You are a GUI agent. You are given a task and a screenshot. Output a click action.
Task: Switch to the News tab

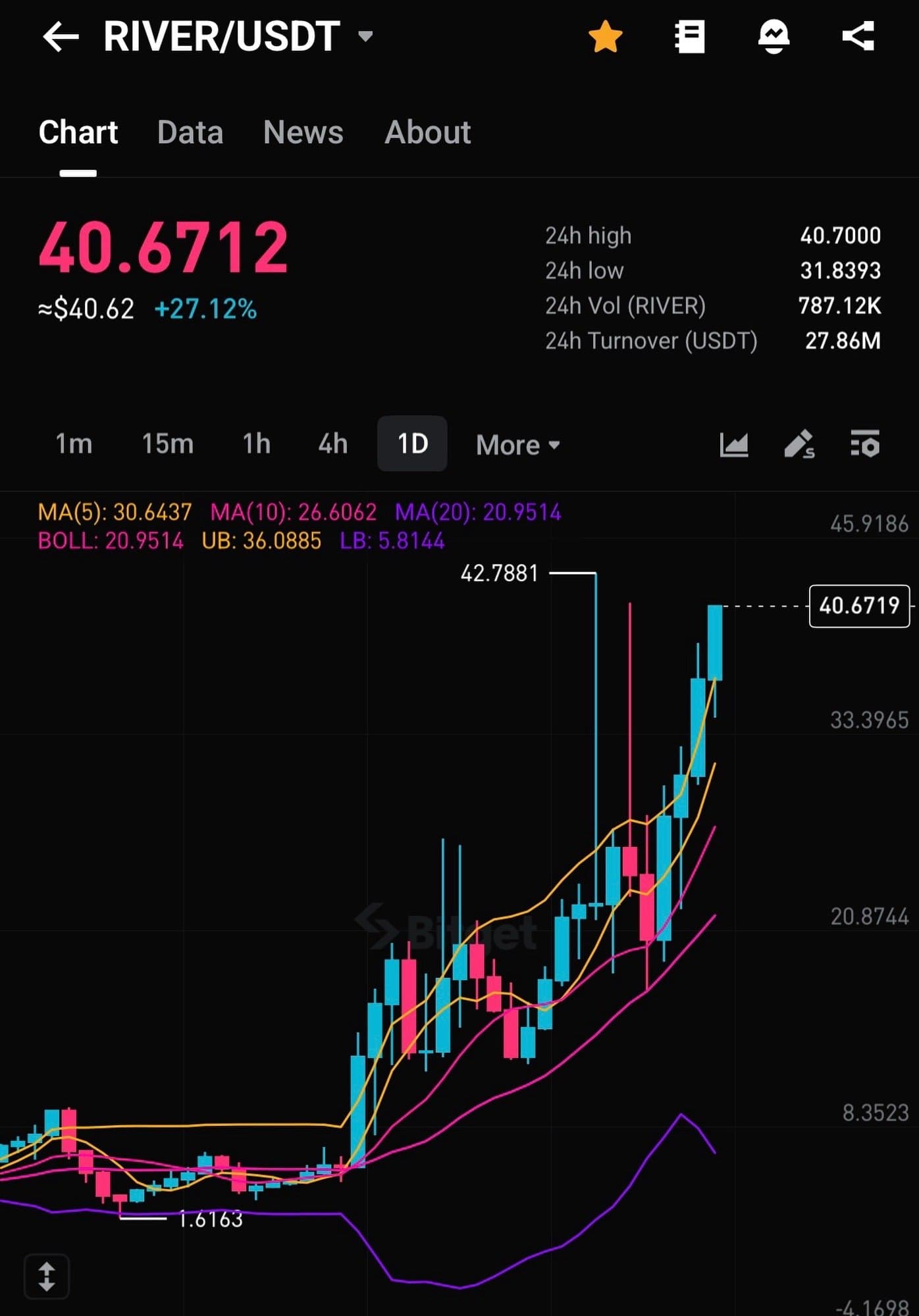(x=303, y=132)
